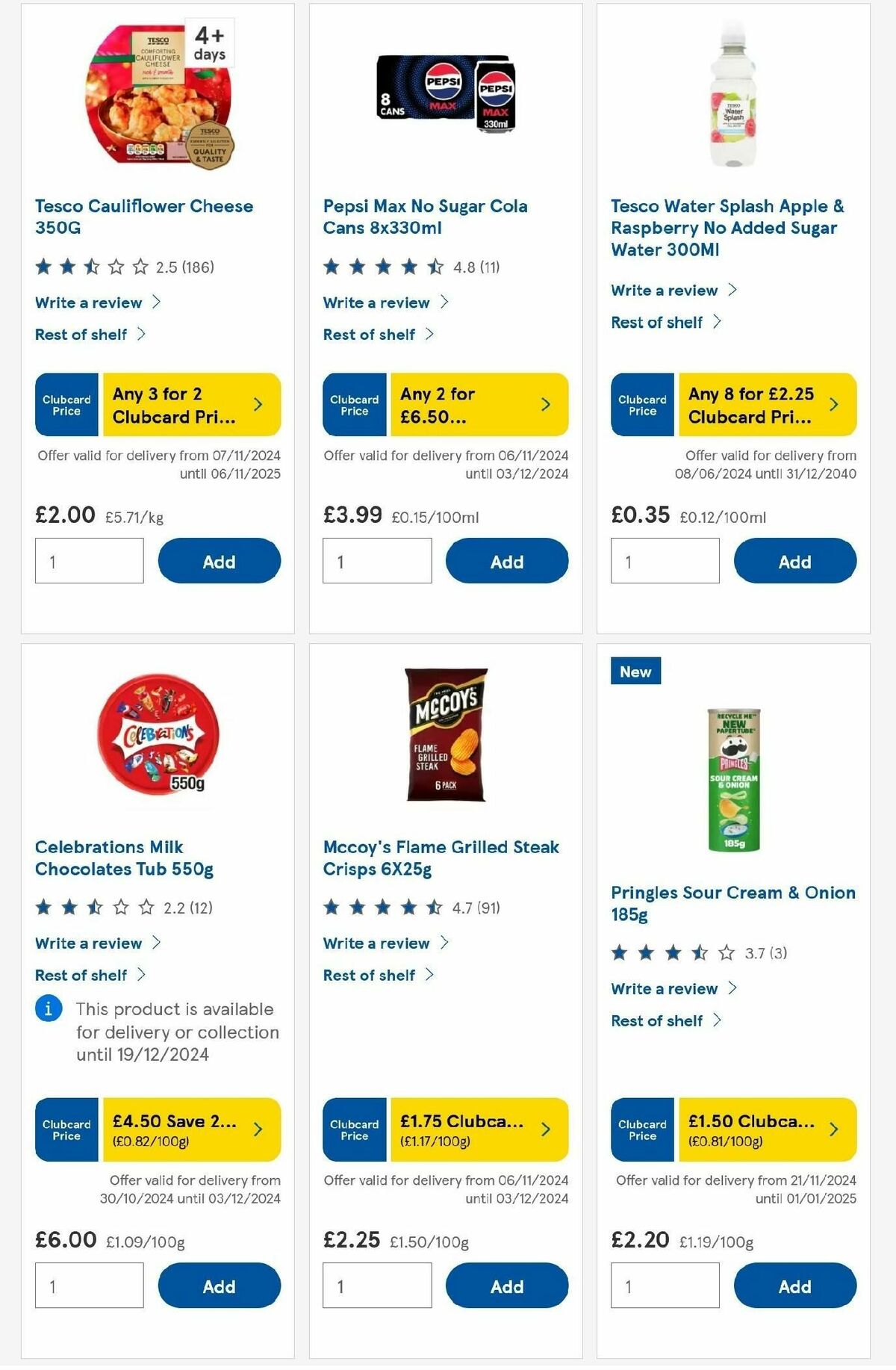
Task: Click the star rating on Mccoy's Flame Grilled Steak Crisps
Action: coord(382,908)
